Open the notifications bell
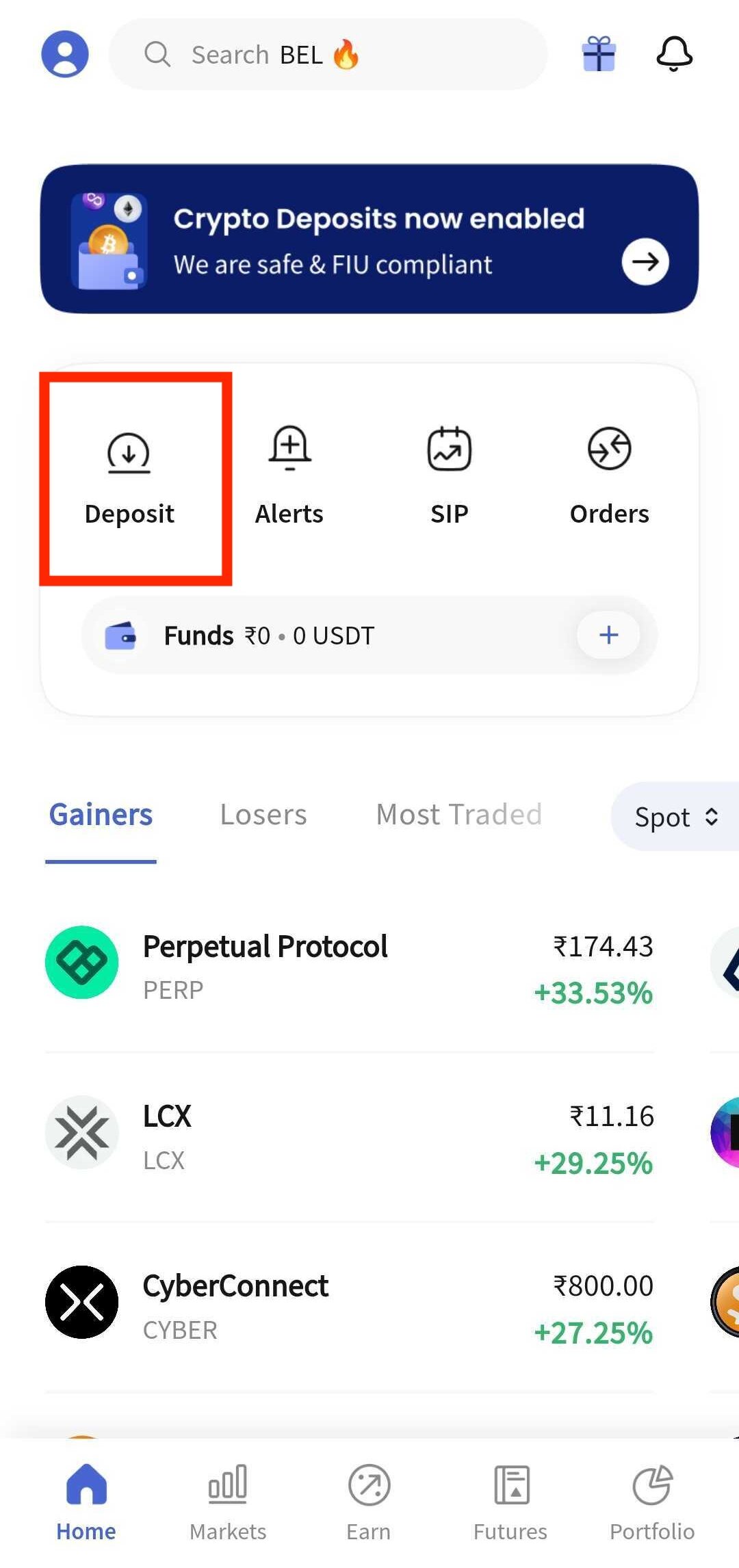 click(675, 54)
